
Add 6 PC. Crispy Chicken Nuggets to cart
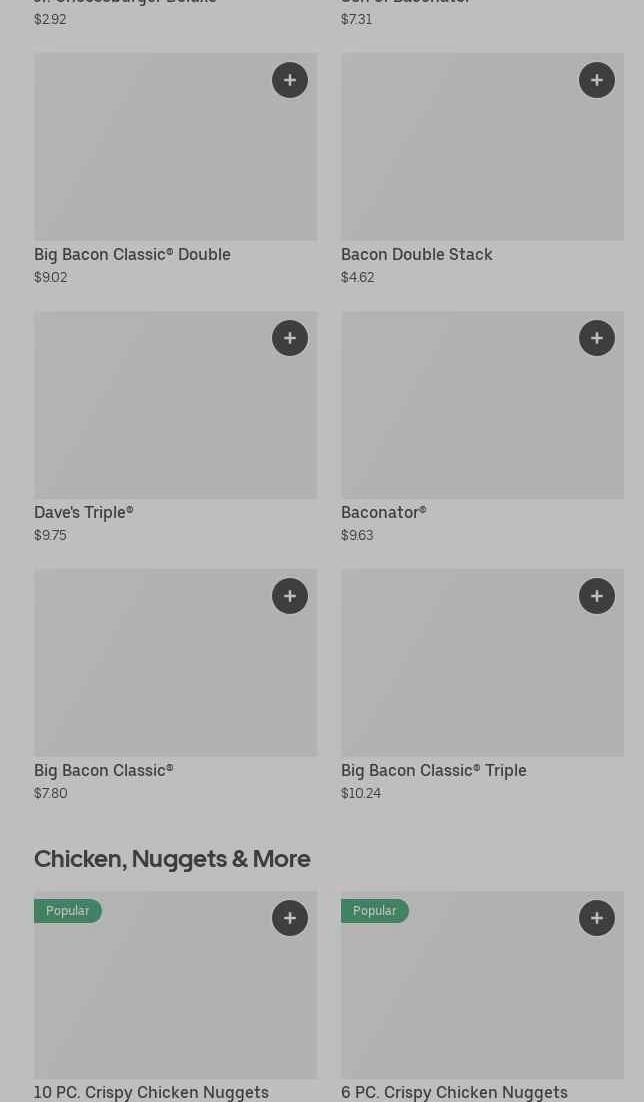tap(597, 918)
